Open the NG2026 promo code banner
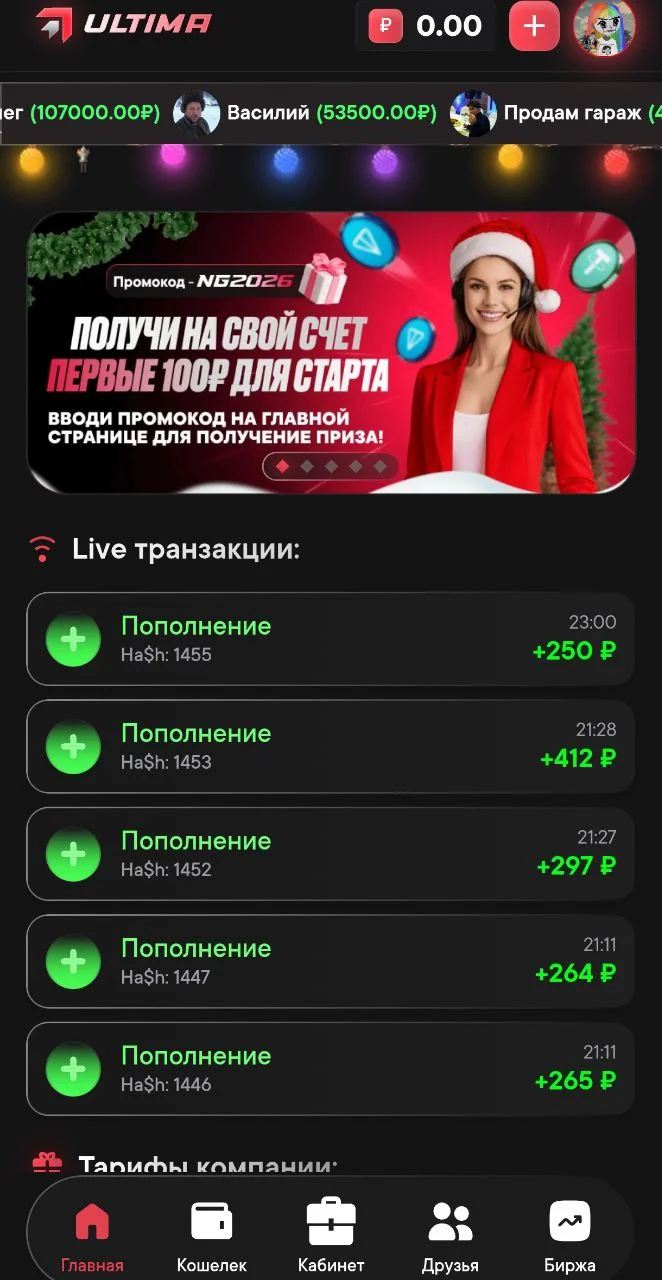The height and width of the screenshot is (1280, 662). 331,352
